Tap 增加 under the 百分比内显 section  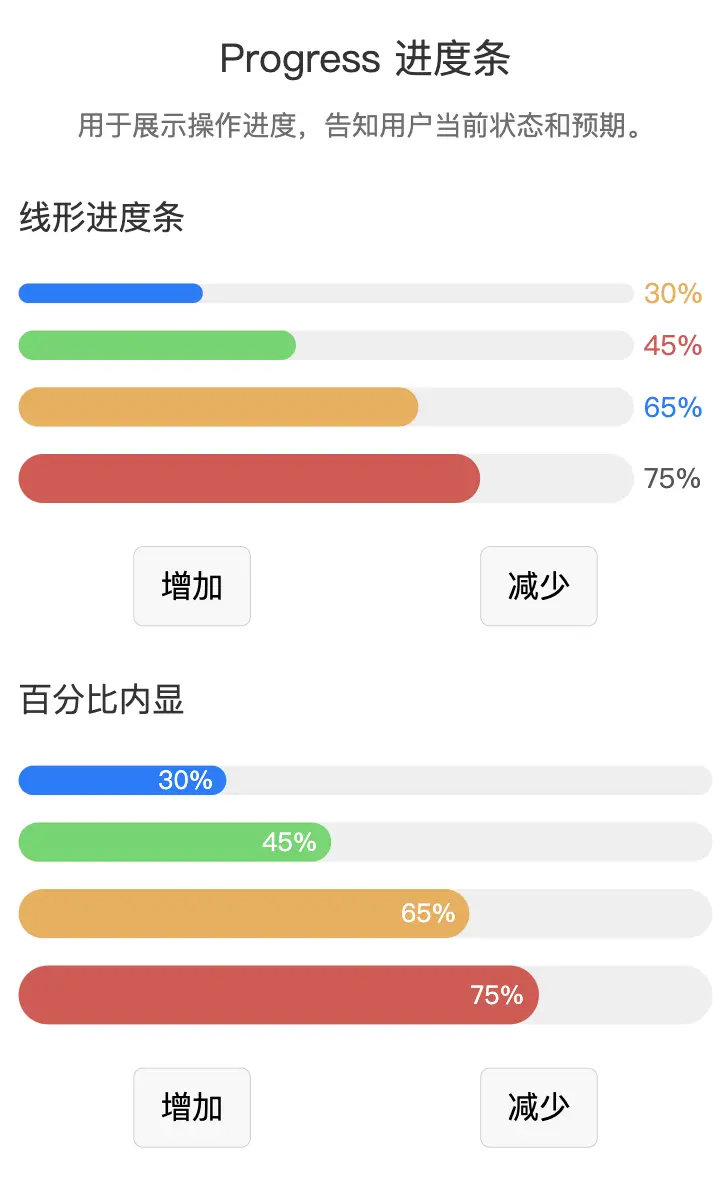tap(192, 1108)
